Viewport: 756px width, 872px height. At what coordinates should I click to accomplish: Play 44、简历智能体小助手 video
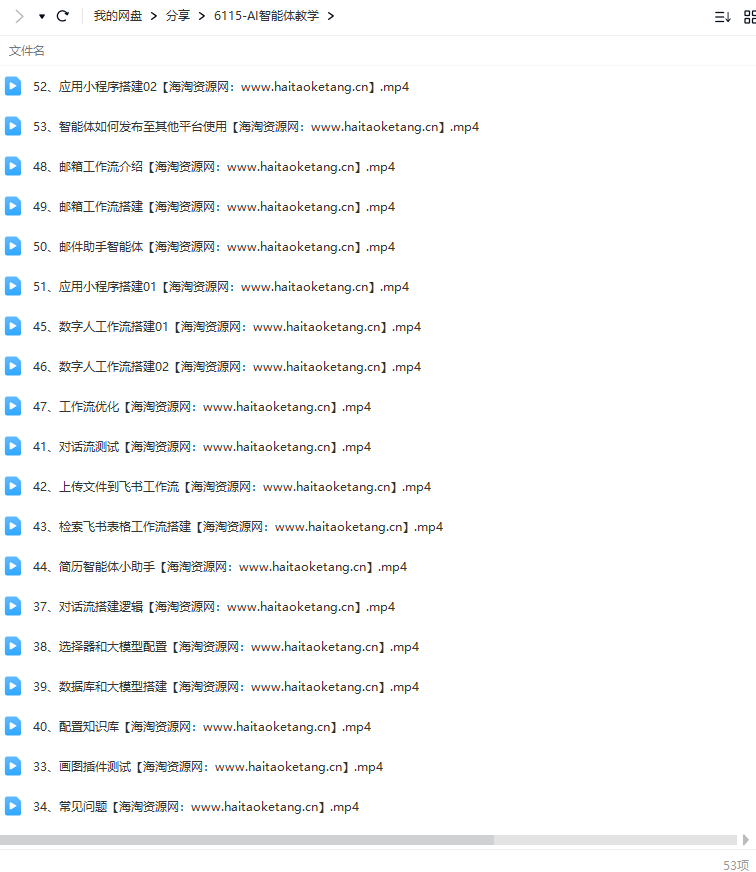[x=219, y=567]
